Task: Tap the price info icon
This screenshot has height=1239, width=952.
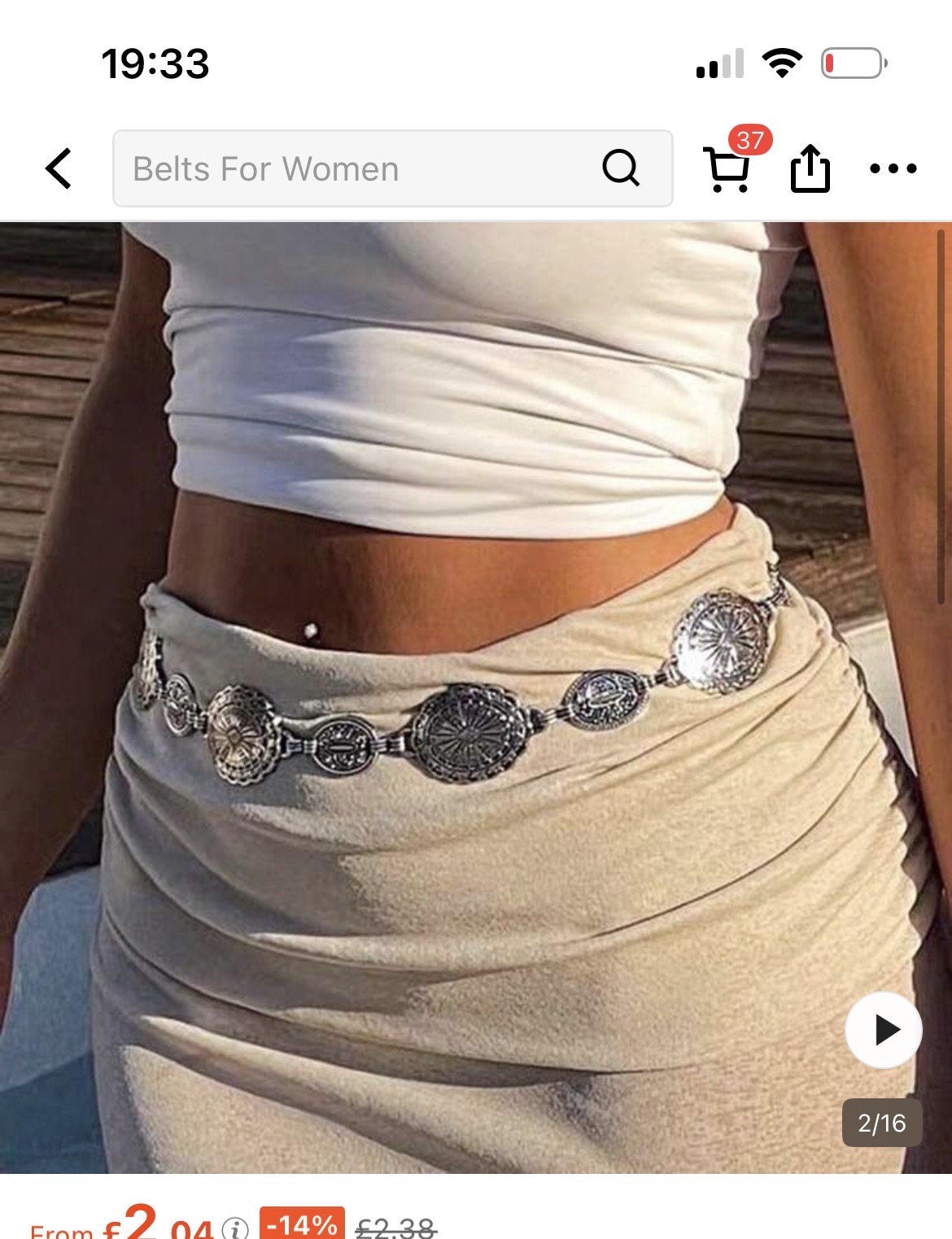Action: (x=235, y=1228)
